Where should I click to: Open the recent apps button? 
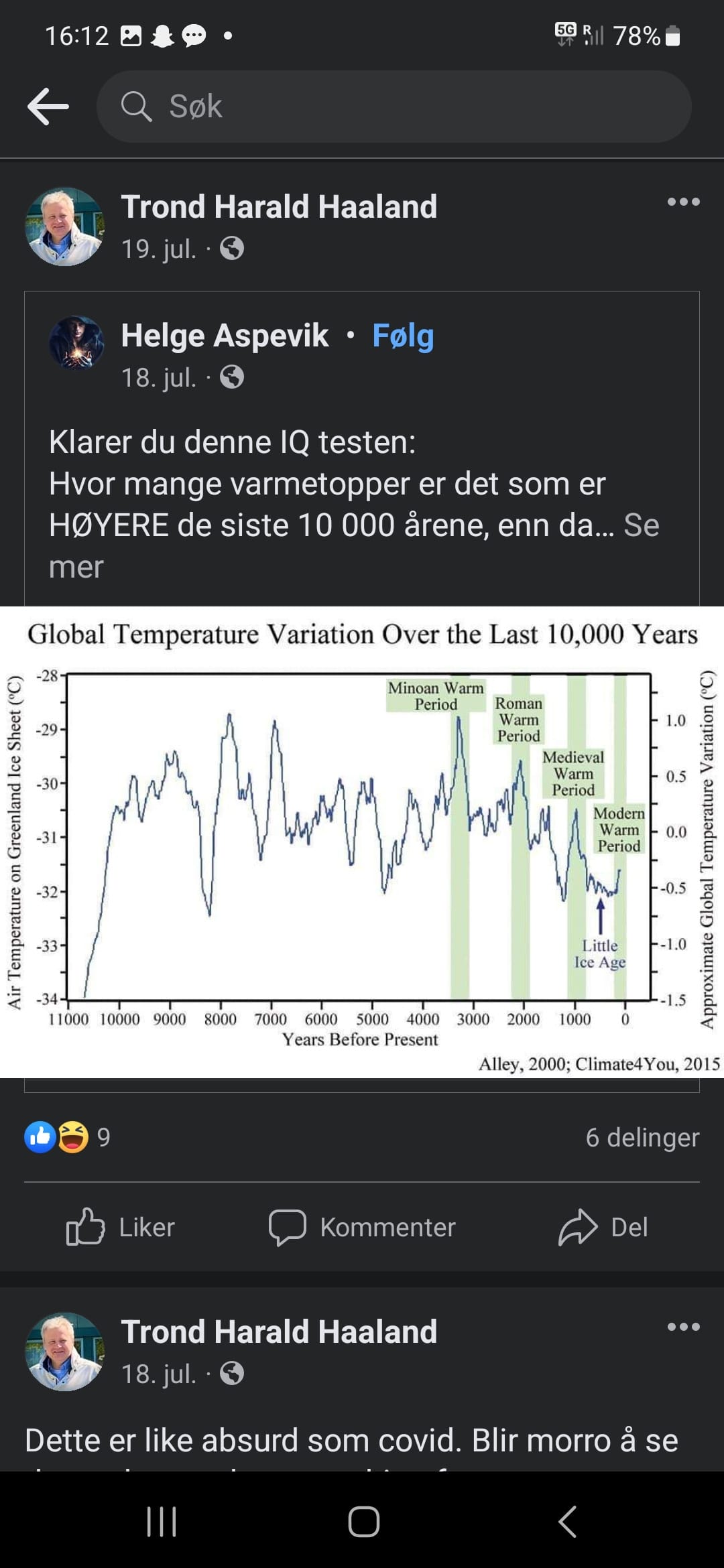pyautogui.click(x=162, y=1521)
